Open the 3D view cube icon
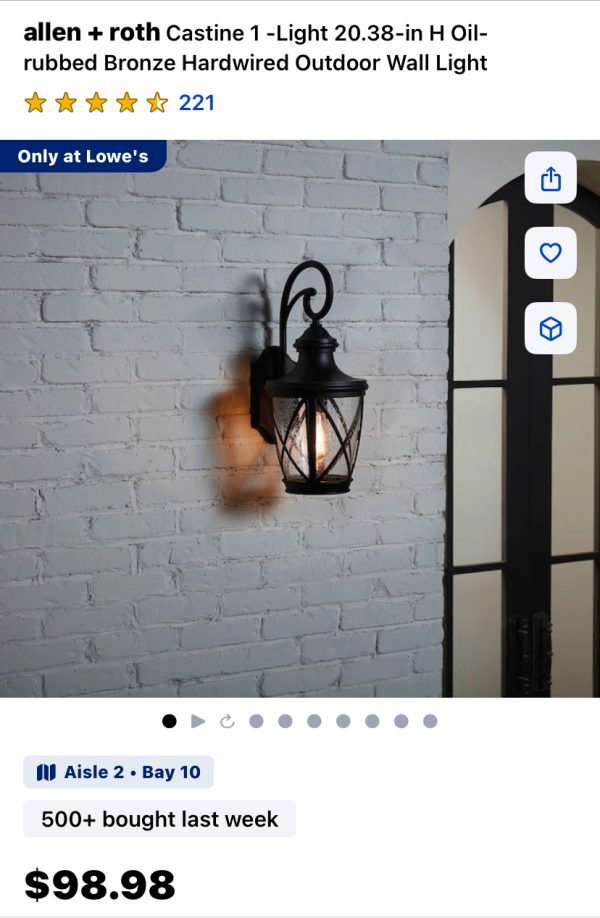 [x=550, y=328]
